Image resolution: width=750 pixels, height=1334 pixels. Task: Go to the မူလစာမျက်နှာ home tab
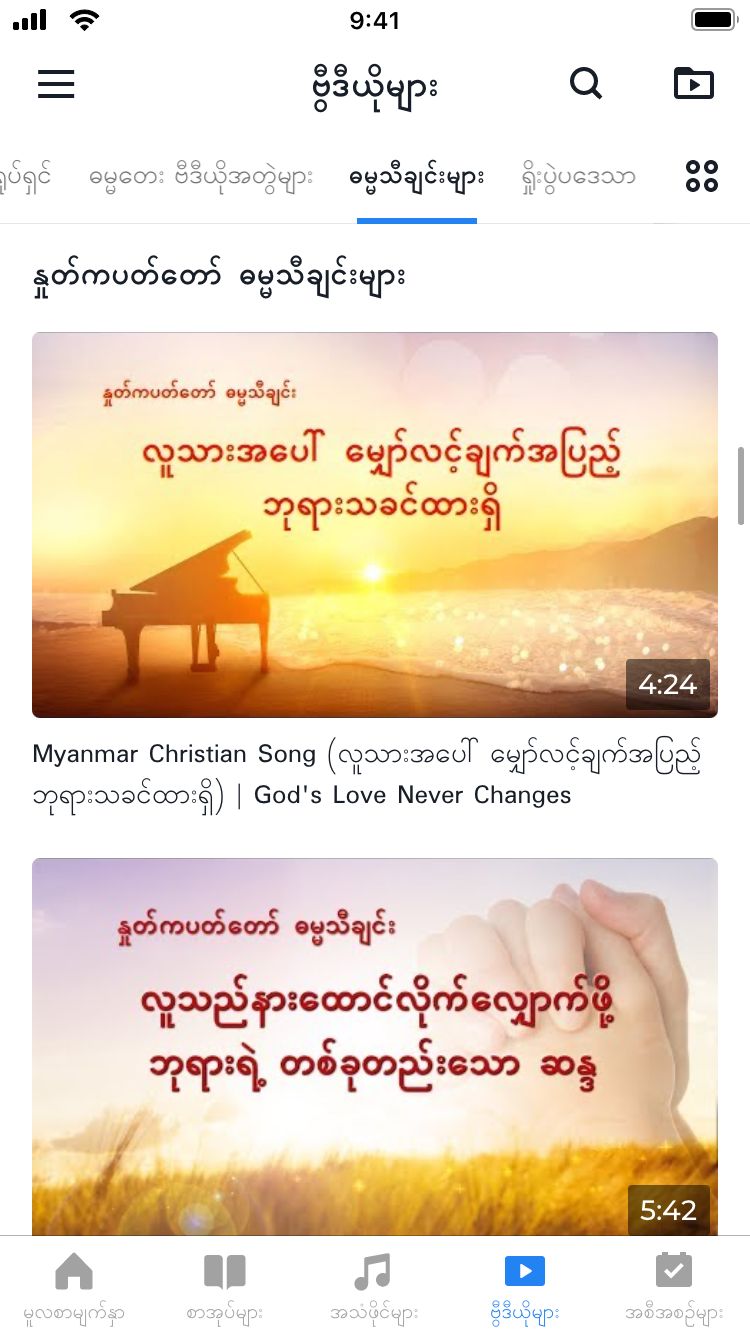pos(75,1287)
